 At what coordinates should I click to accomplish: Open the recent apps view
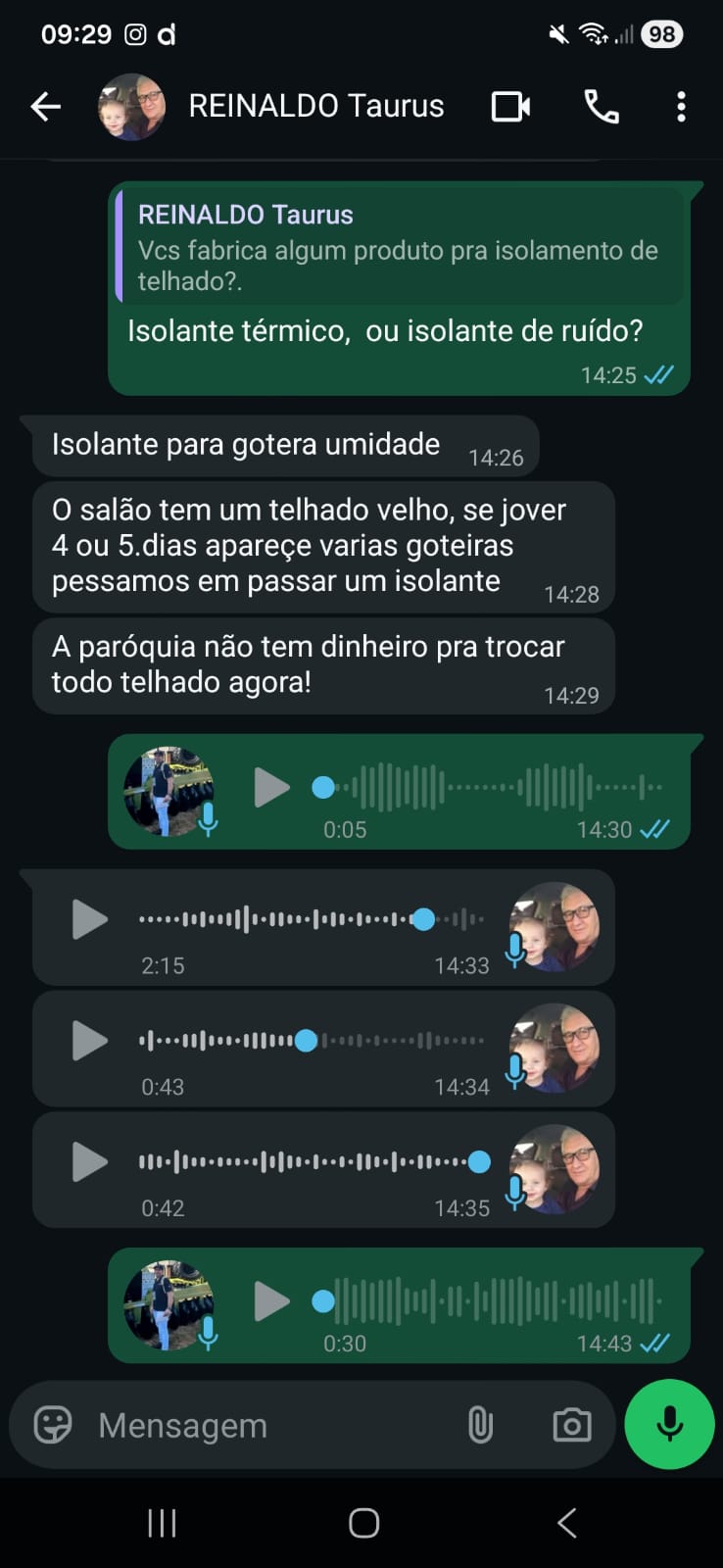click(x=162, y=1523)
